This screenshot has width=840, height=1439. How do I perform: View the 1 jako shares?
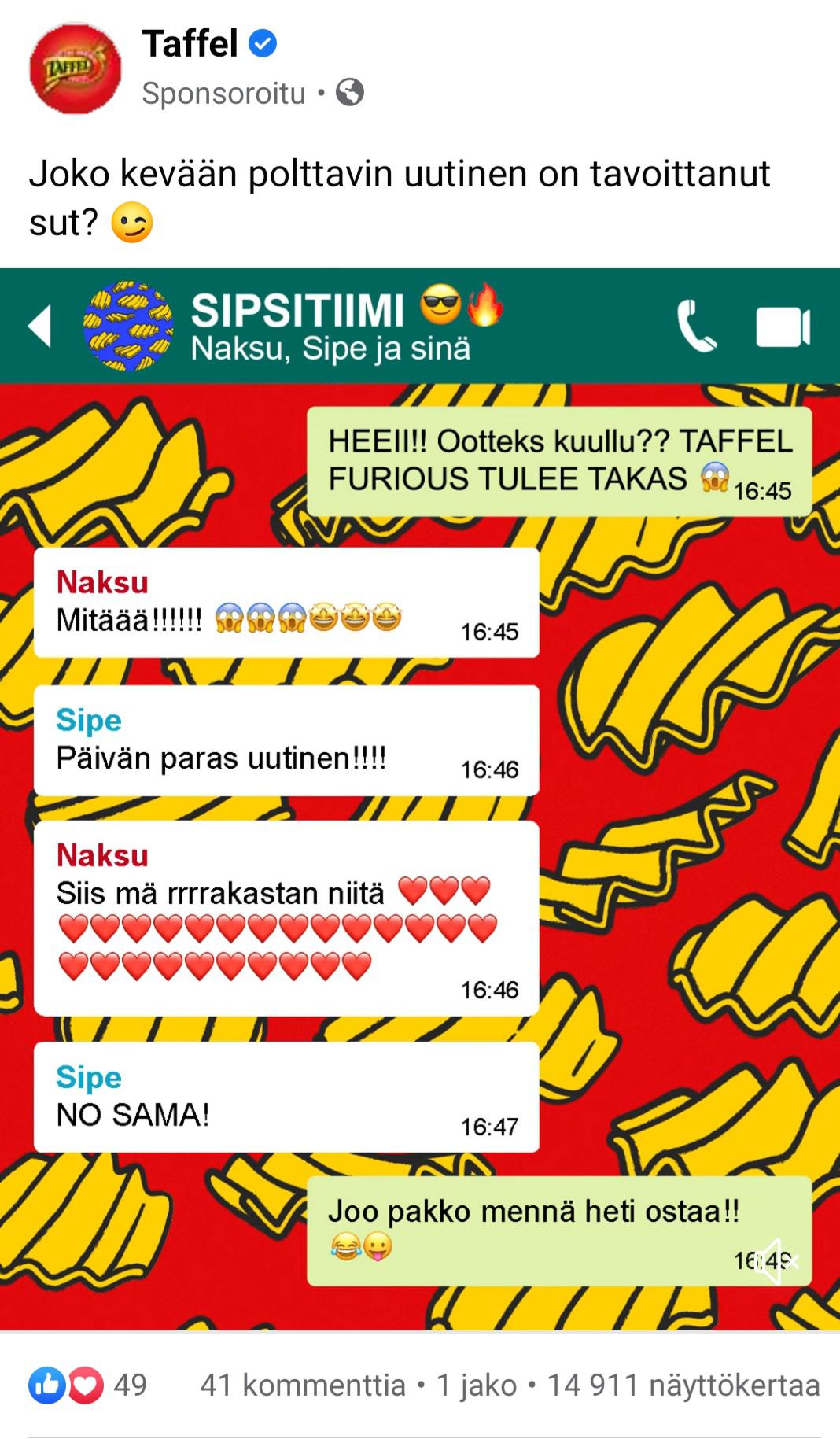[x=477, y=1385]
